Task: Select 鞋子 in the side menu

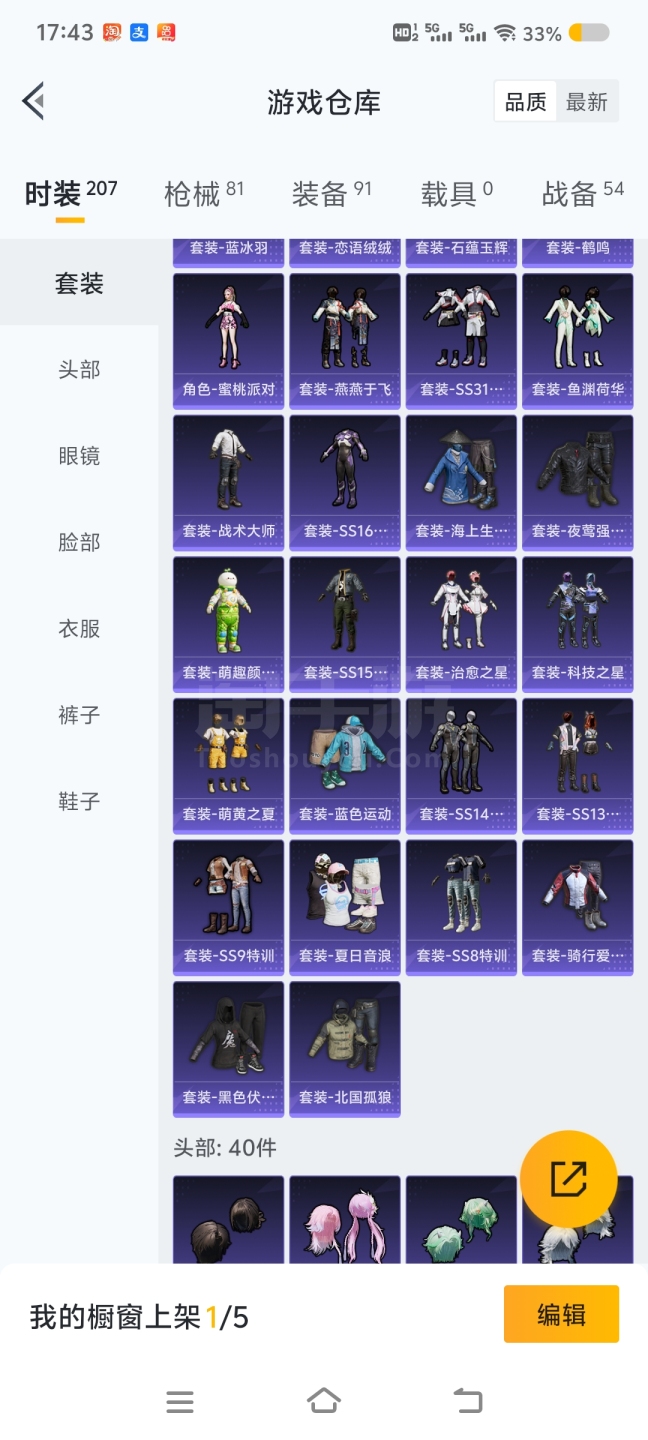Action: tap(79, 801)
